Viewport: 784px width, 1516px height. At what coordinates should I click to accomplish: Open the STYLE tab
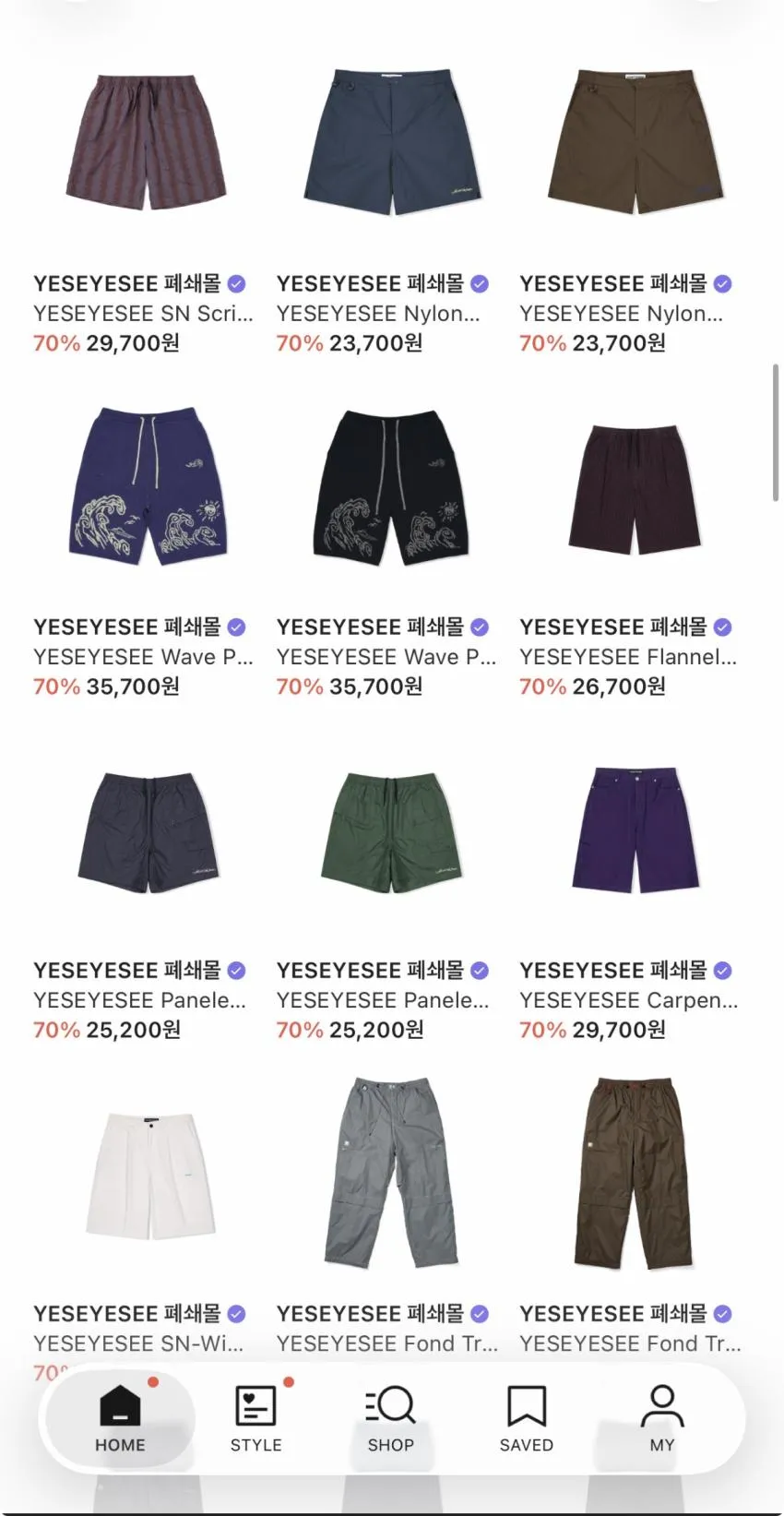(x=255, y=1419)
